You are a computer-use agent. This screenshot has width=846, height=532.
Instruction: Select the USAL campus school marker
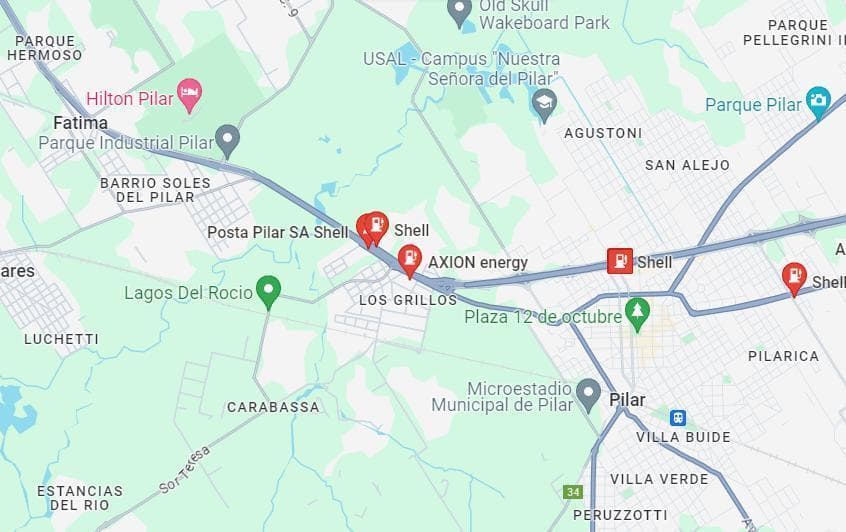point(544,102)
